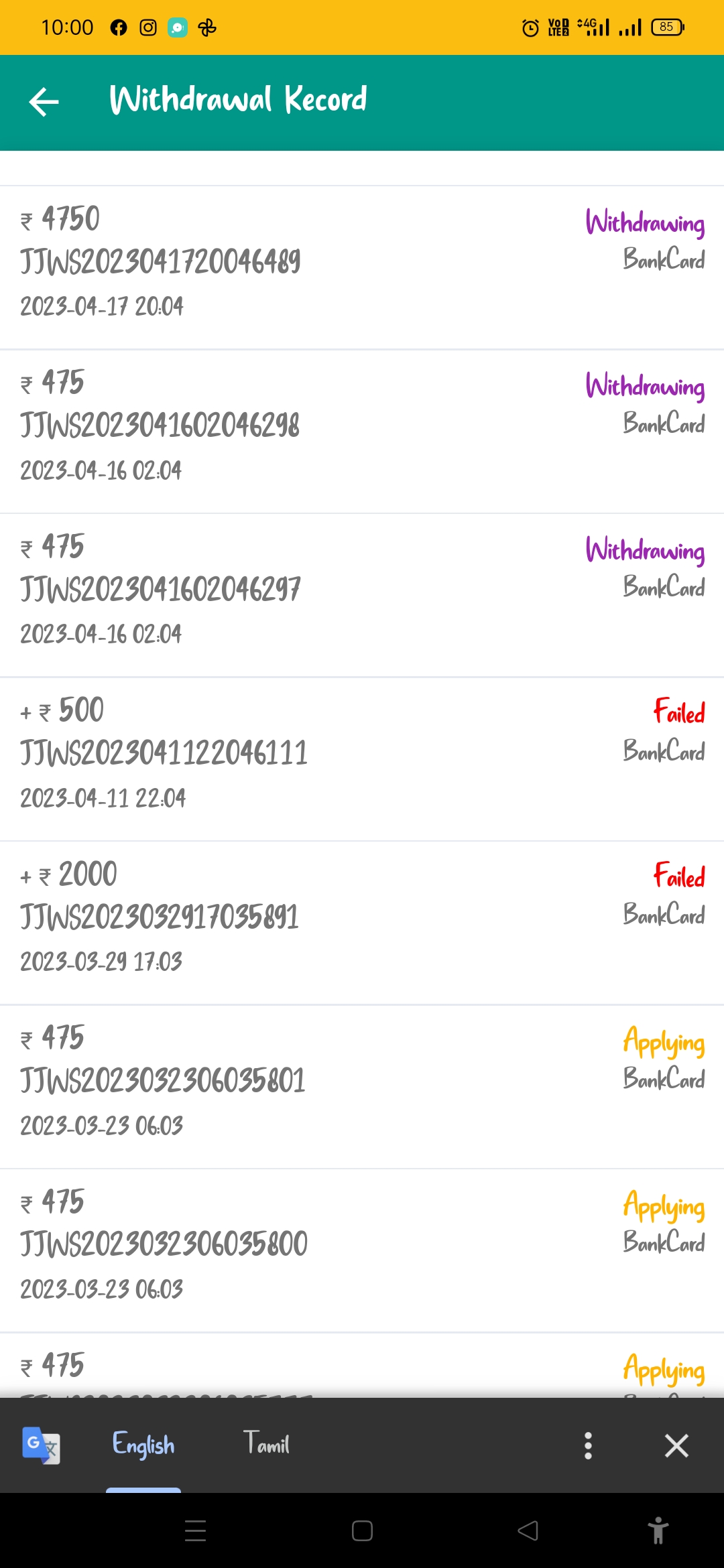Tap the Google Translate icon

[x=41, y=1445]
